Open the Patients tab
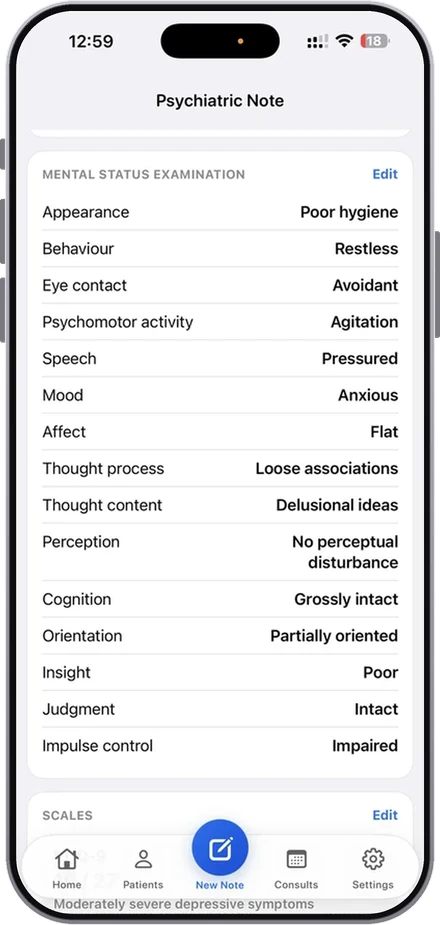Image resolution: width=440 pixels, height=925 pixels. tap(143, 868)
